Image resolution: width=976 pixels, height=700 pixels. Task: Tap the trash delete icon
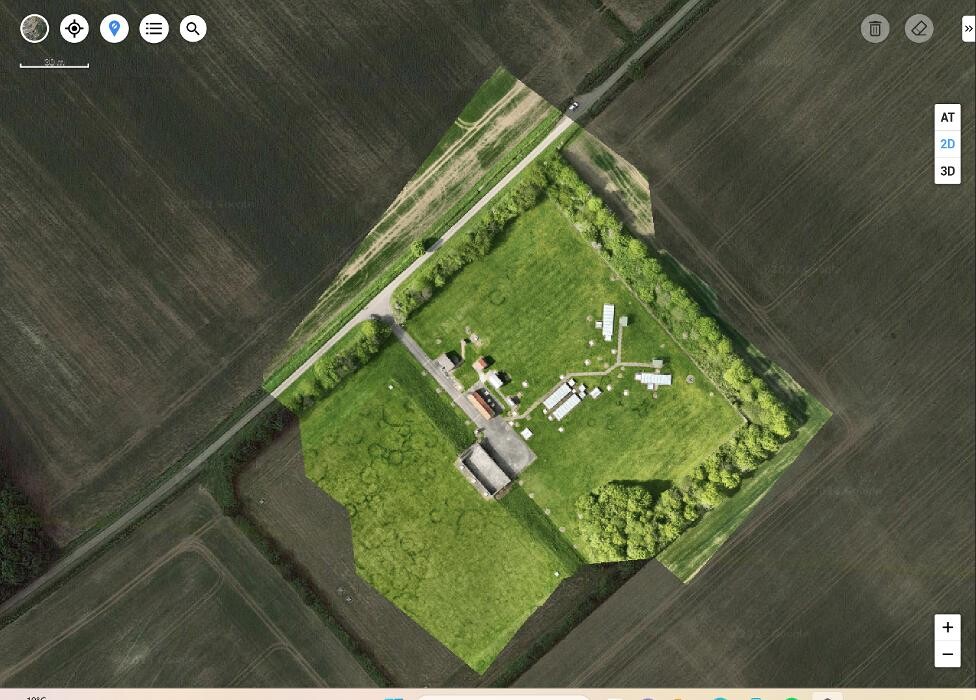tap(875, 29)
